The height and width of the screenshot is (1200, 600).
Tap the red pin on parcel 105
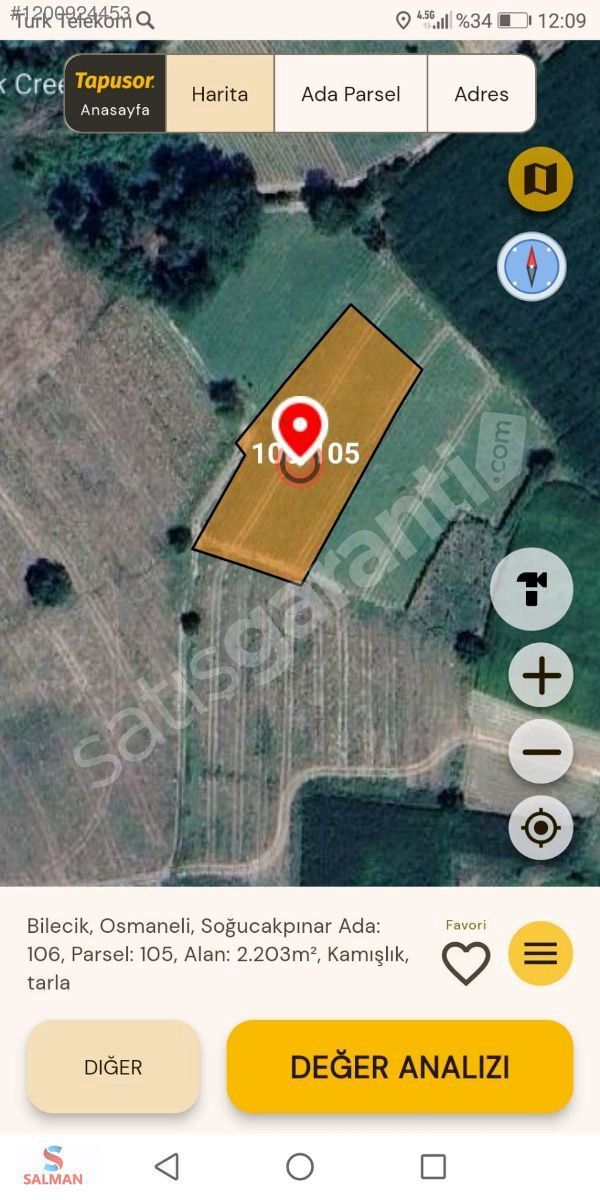pos(299,429)
